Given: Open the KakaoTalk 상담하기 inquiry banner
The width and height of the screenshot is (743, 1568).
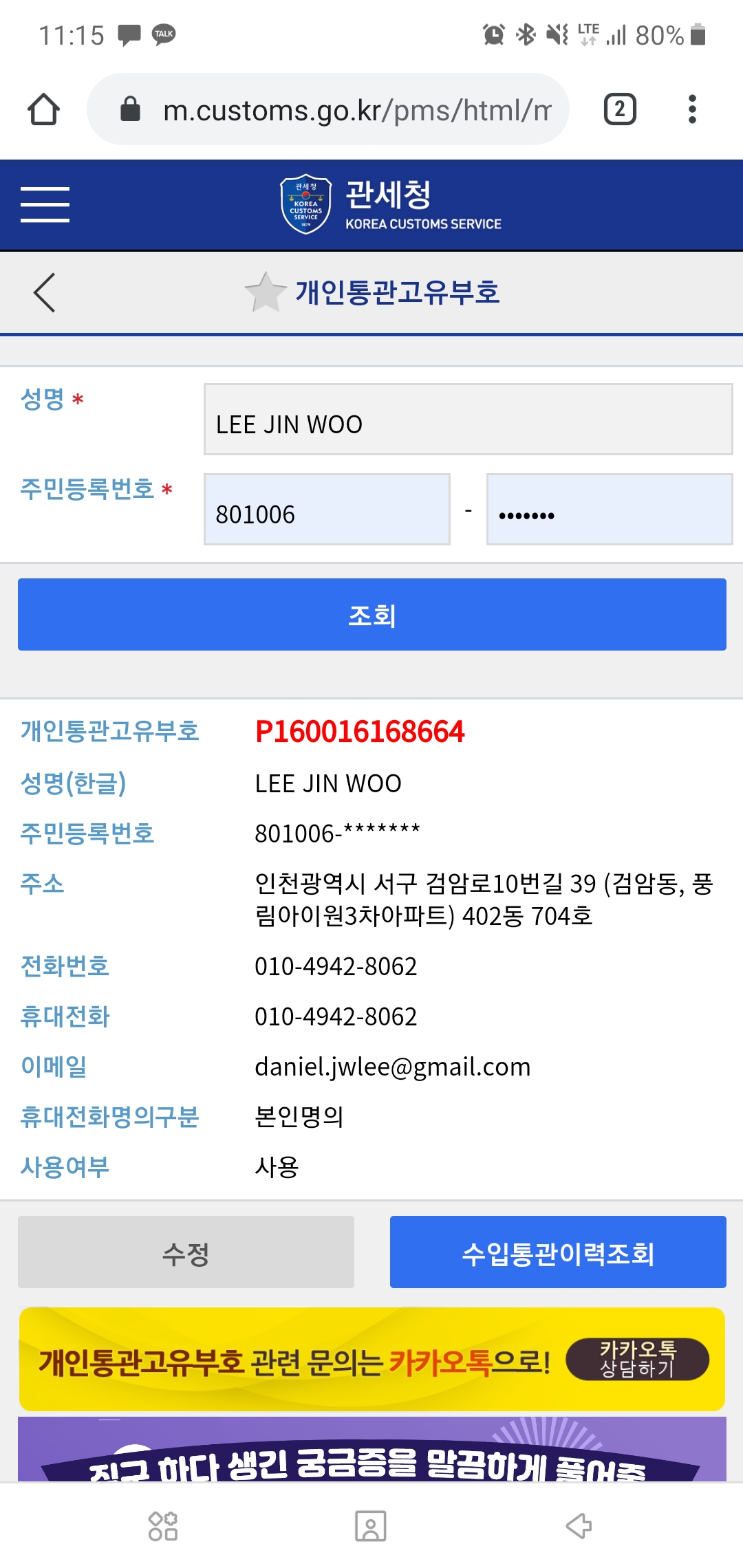Looking at the screenshot, I should (637, 1359).
